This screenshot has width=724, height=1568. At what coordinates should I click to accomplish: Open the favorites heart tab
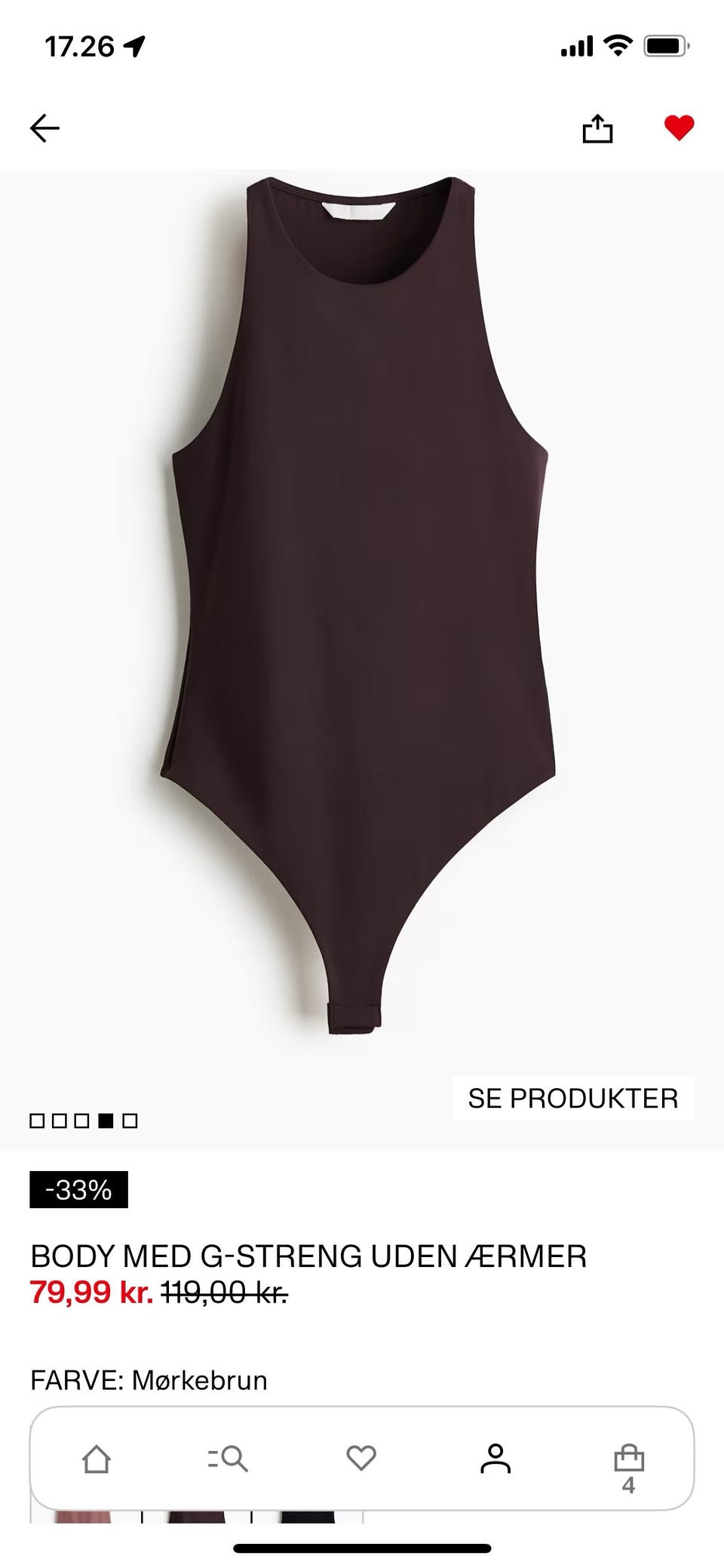361,1458
